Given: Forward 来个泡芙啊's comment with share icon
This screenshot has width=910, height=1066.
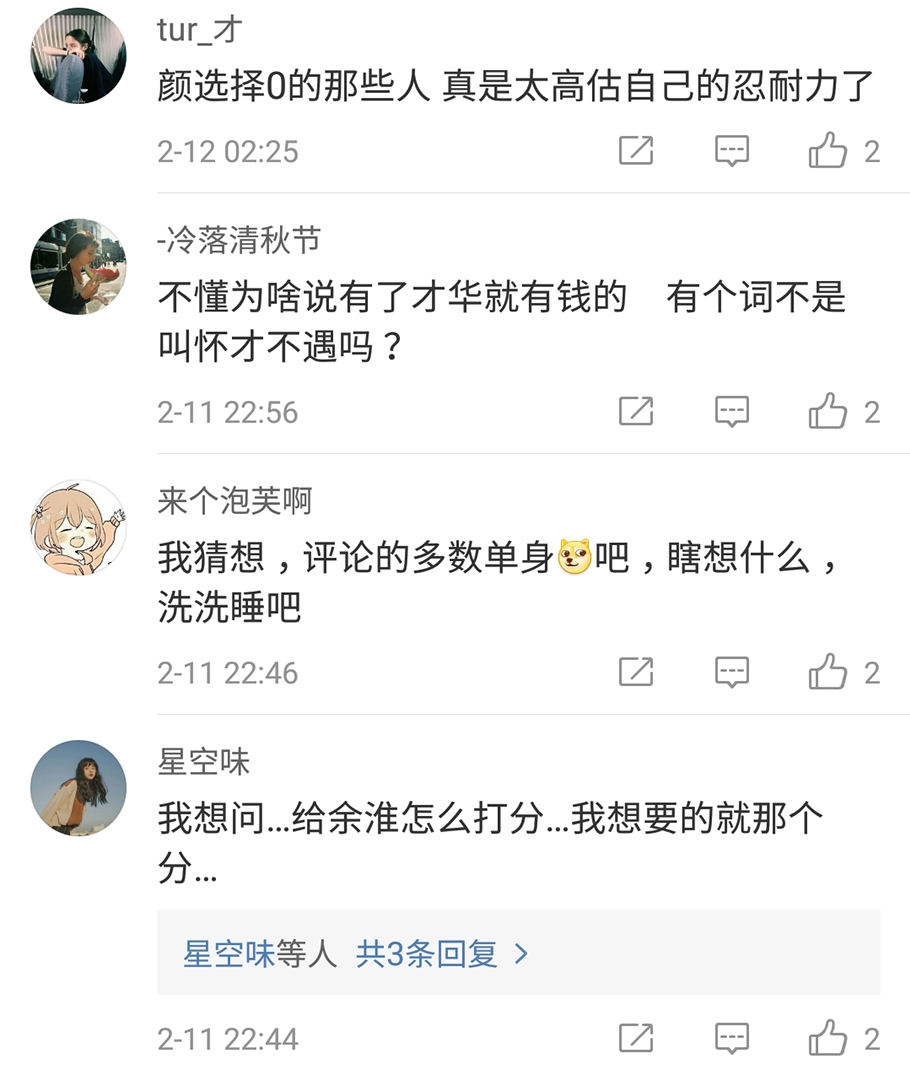Looking at the screenshot, I should click(x=634, y=672).
